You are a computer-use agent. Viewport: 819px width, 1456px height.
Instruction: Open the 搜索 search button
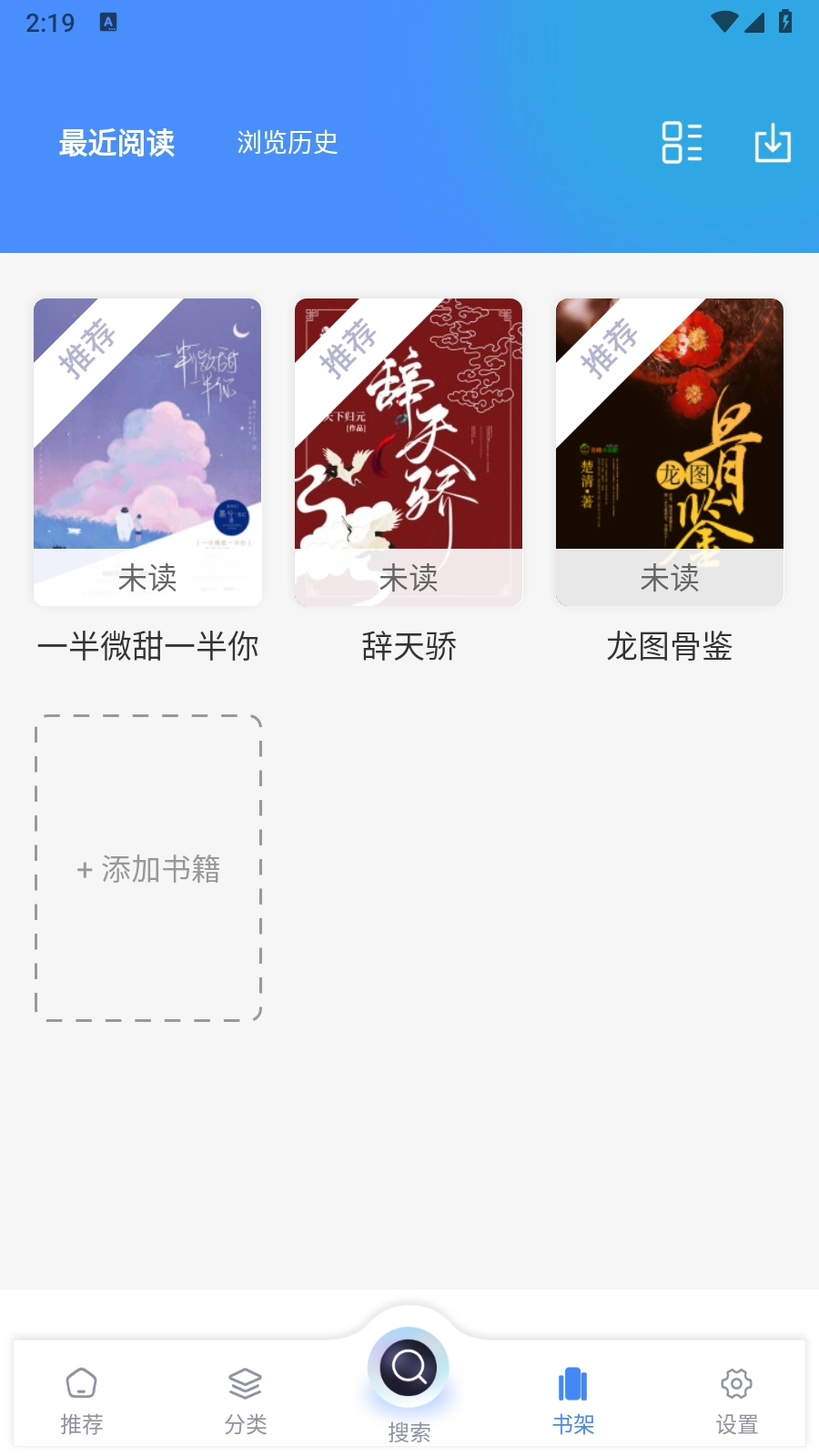coord(409,1369)
